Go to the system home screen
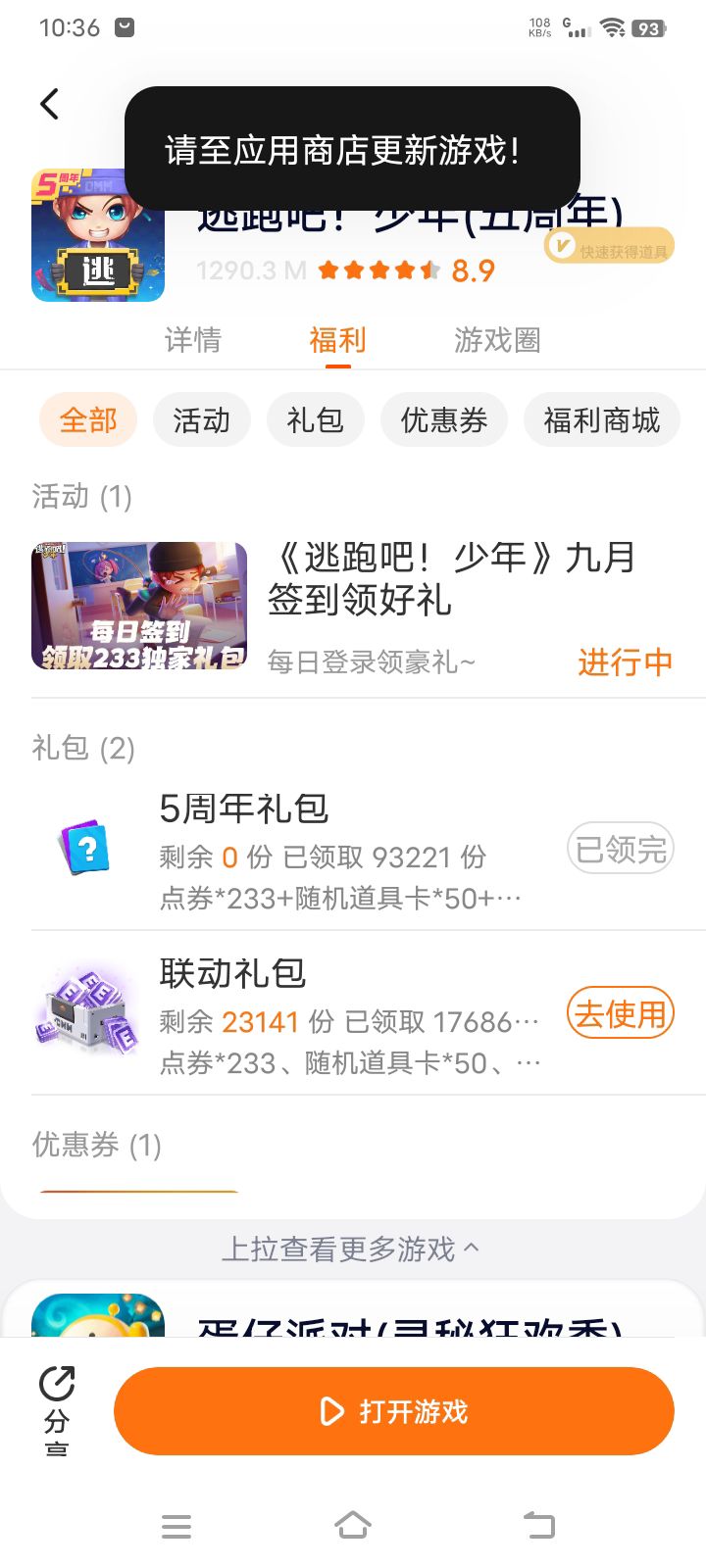Viewport: 706px width, 1568px height. (x=353, y=1525)
